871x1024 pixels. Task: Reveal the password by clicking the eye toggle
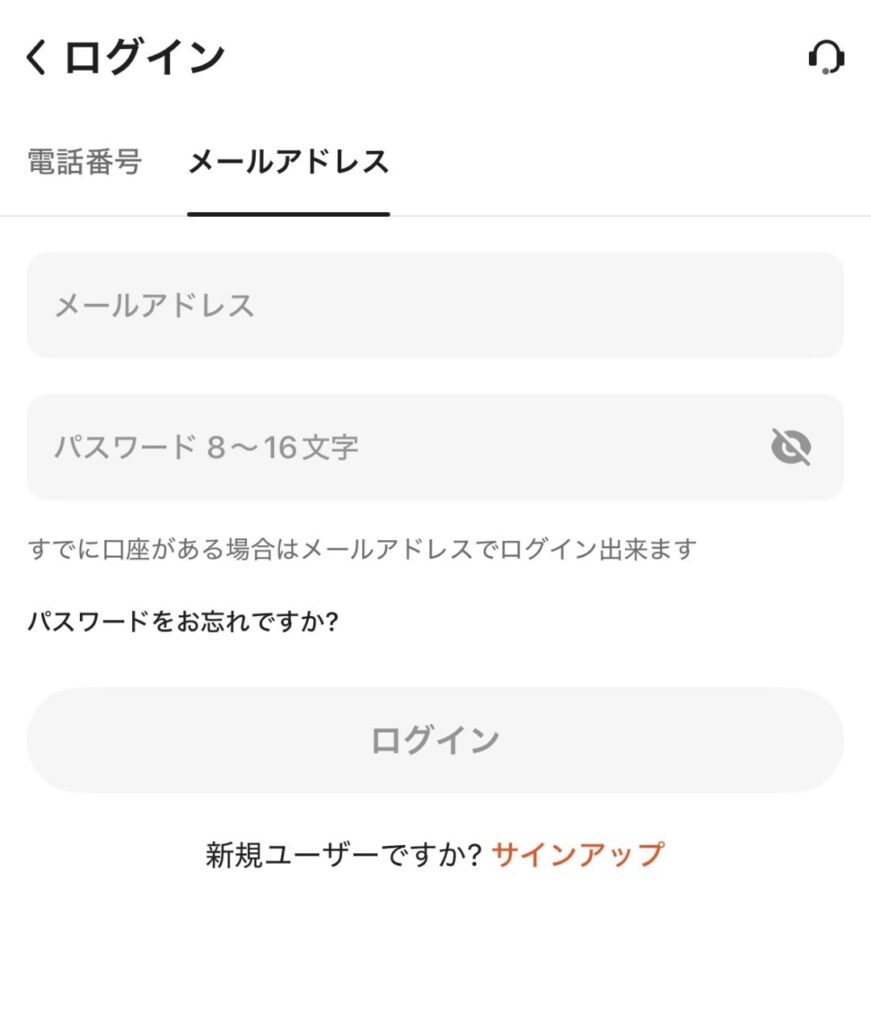coord(791,448)
